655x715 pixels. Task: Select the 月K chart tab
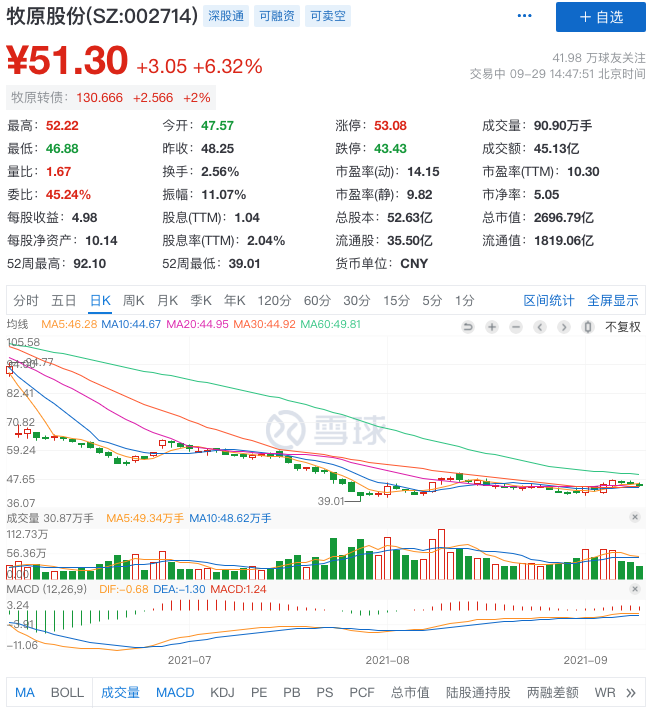pyautogui.click(x=167, y=300)
